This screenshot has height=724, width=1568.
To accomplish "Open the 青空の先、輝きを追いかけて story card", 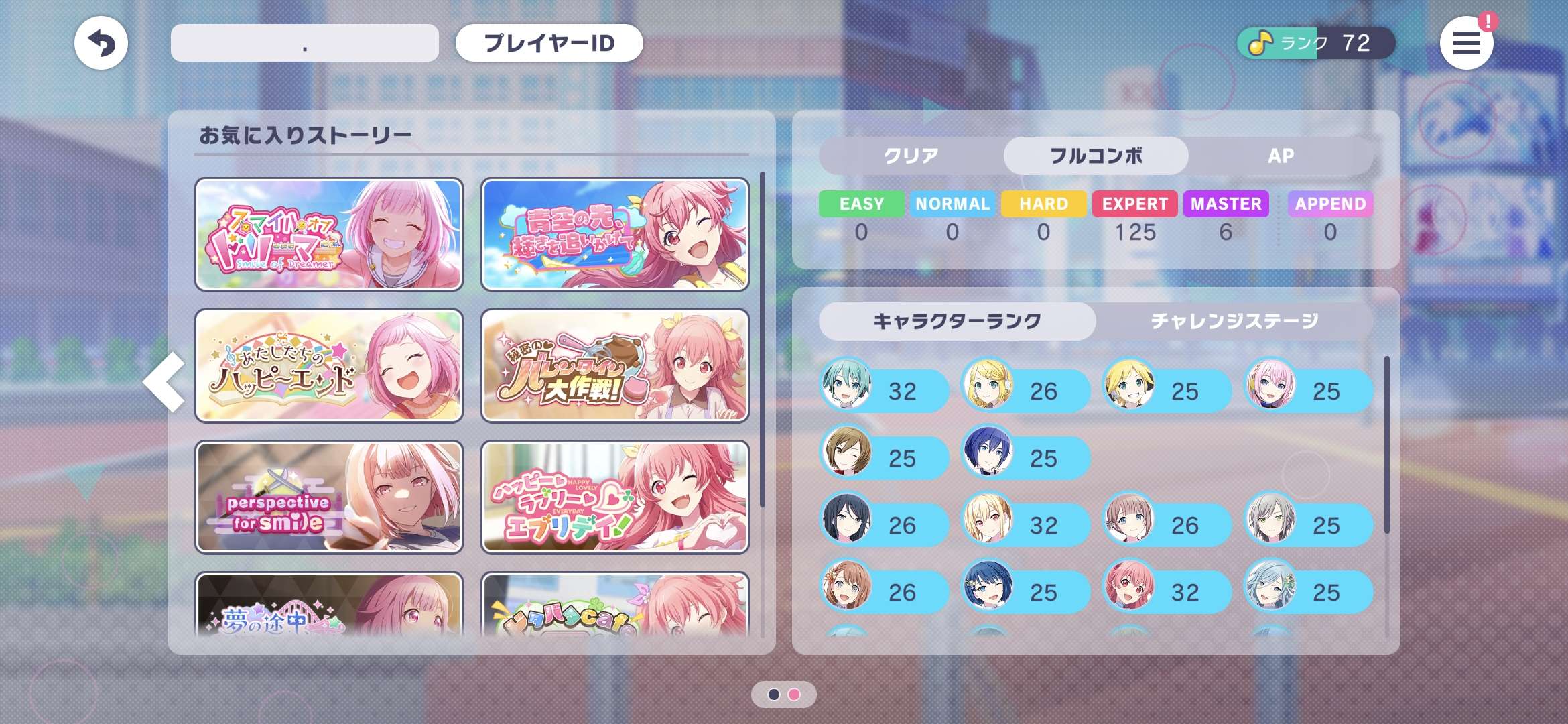I will pos(615,235).
